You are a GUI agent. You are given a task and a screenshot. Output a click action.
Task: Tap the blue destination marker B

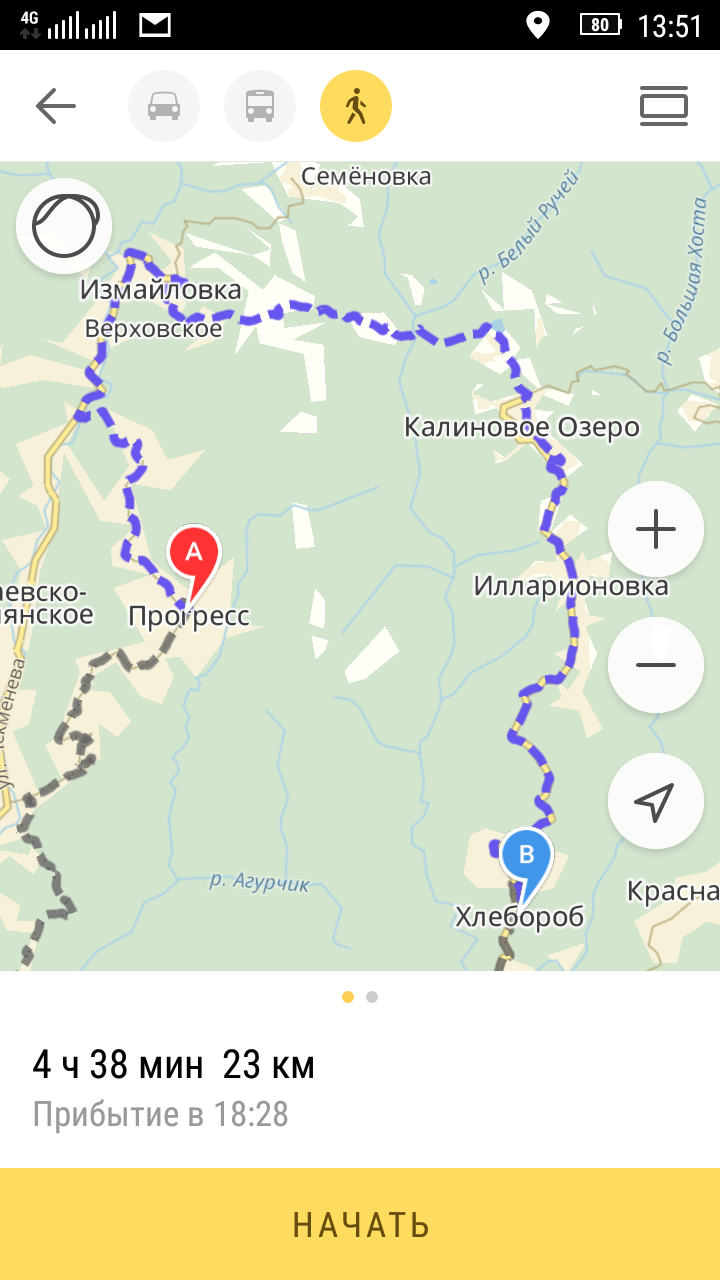pyautogui.click(x=526, y=858)
